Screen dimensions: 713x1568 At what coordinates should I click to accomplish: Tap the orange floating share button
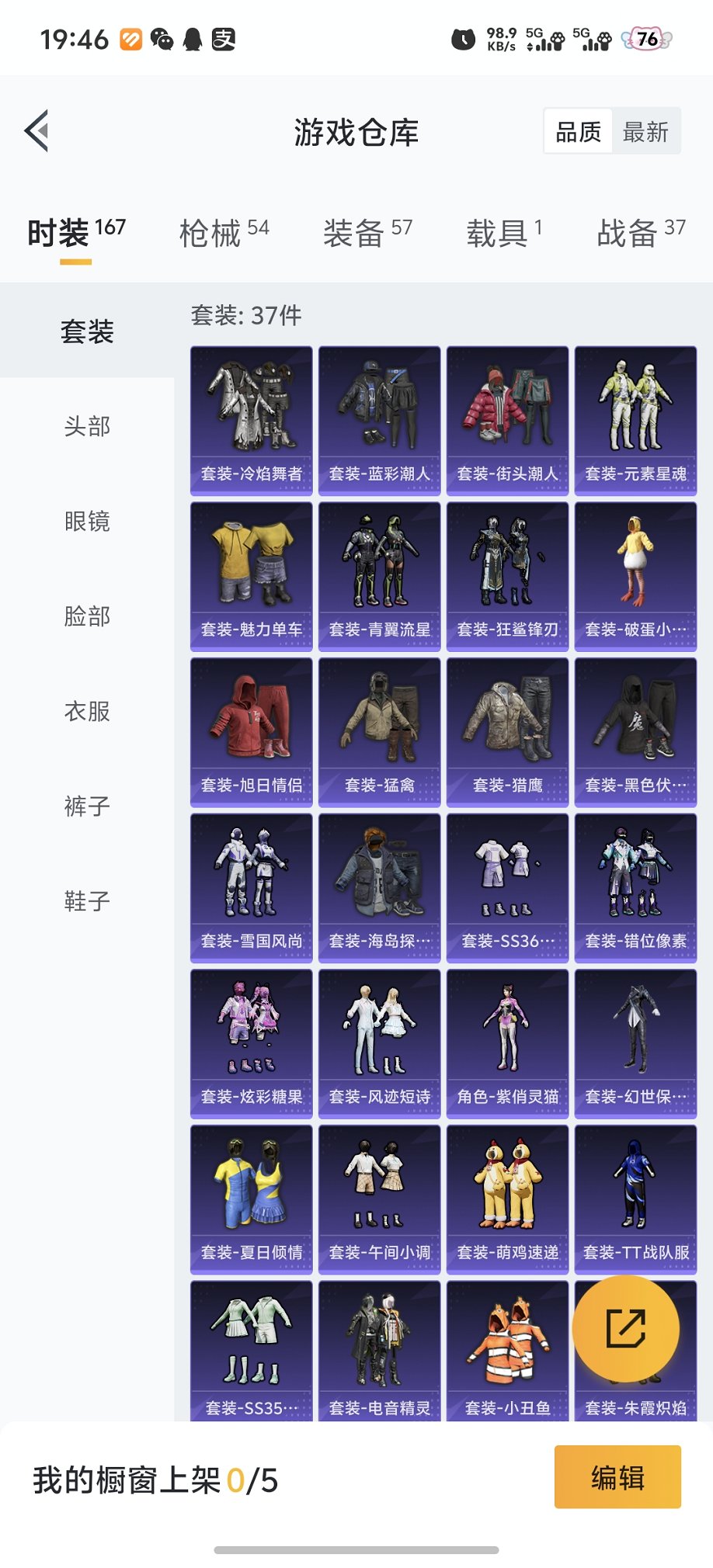(x=626, y=1328)
